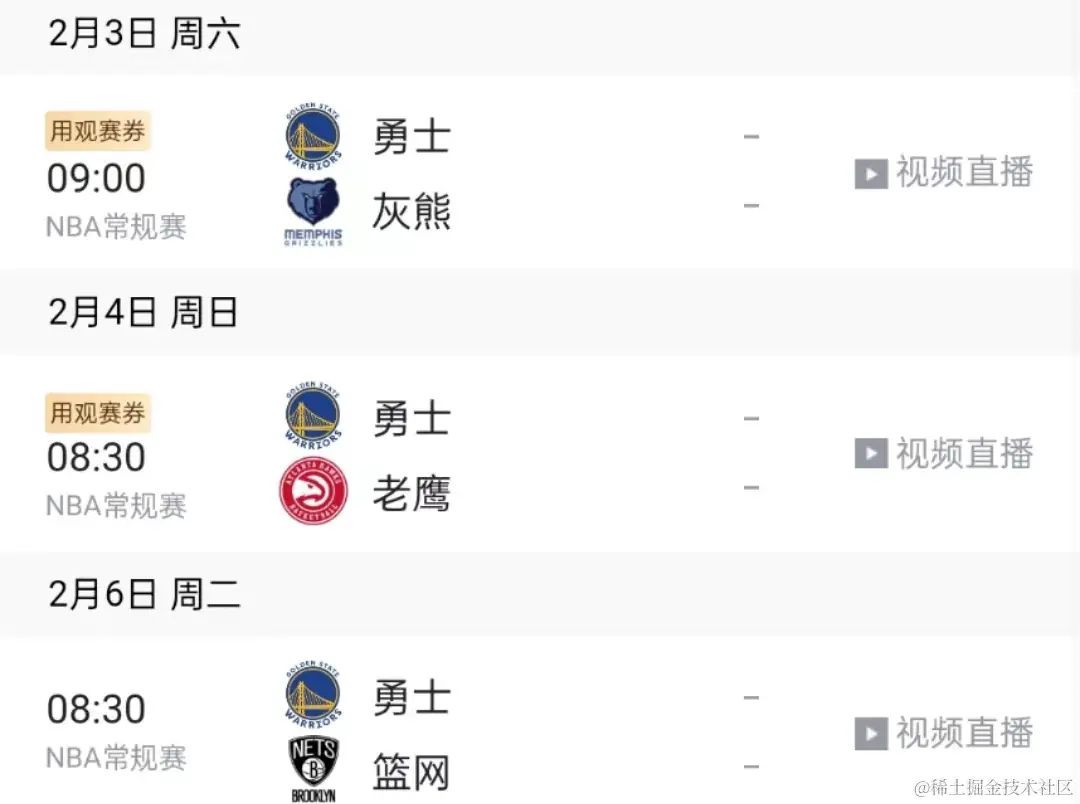Open video live stream for Warriors vs Nets
The image size is (1080, 804).
(944, 734)
